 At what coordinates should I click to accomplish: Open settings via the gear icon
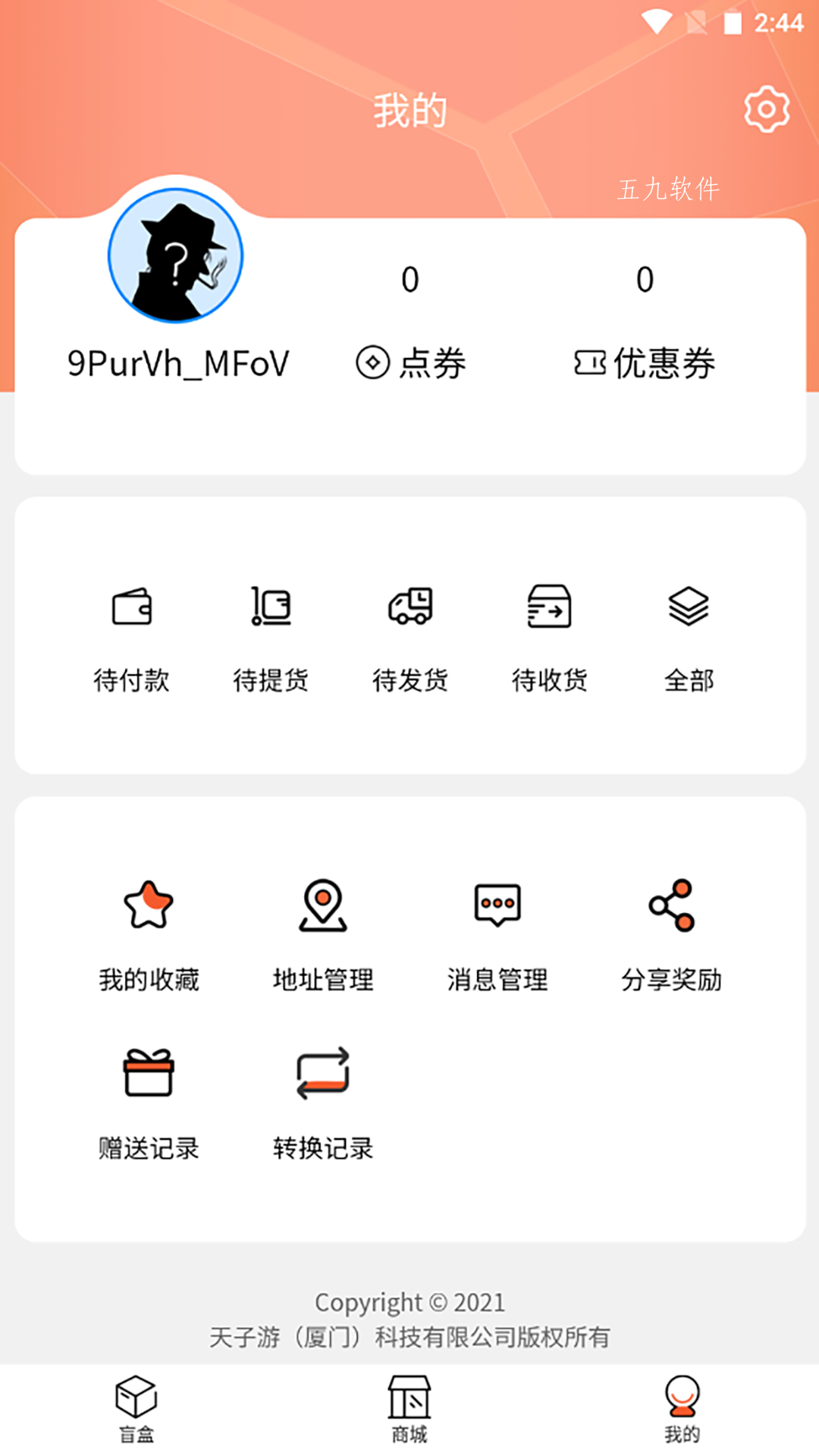coord(767,109)
